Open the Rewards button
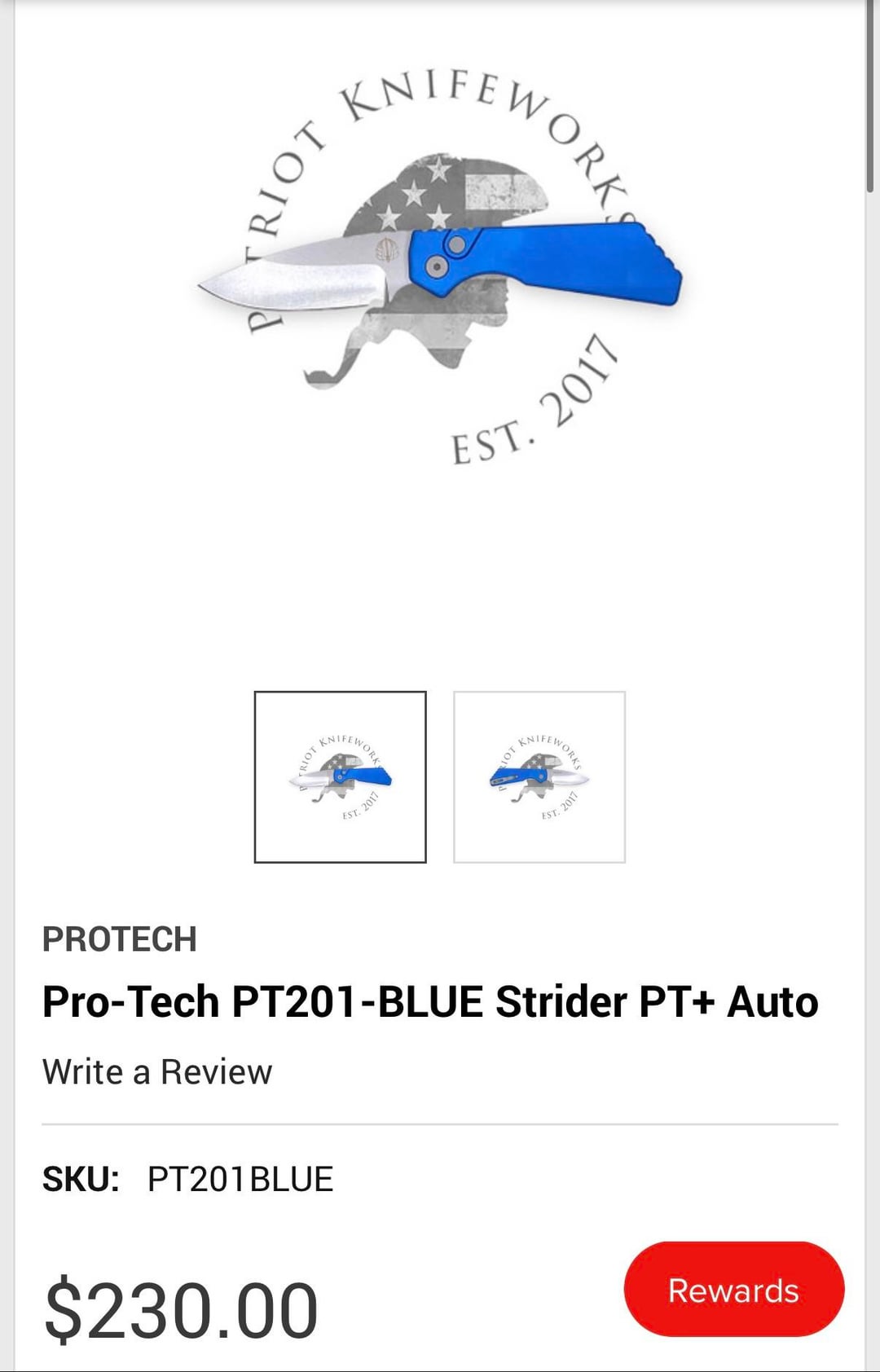 [733, 1289]
